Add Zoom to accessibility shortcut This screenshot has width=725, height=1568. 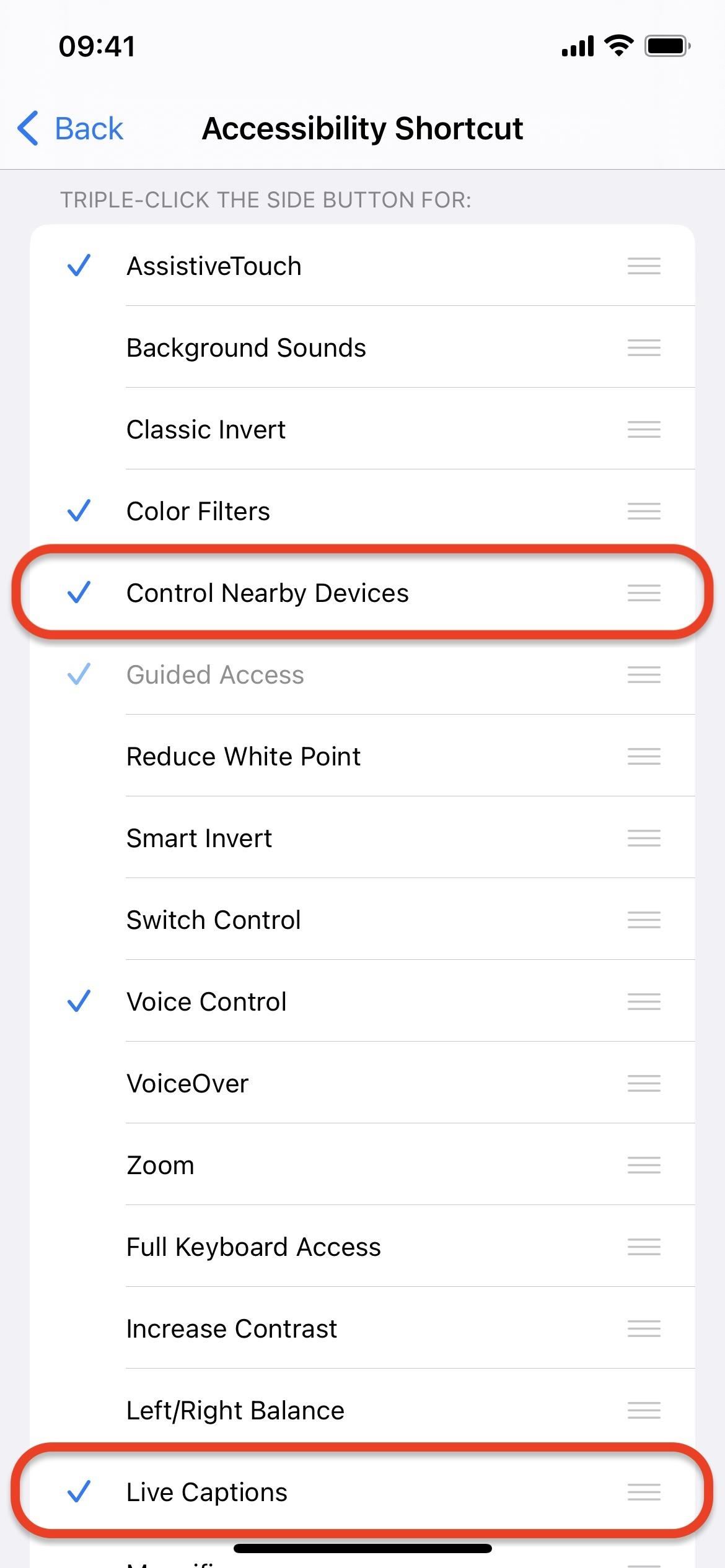(362, 1165)
